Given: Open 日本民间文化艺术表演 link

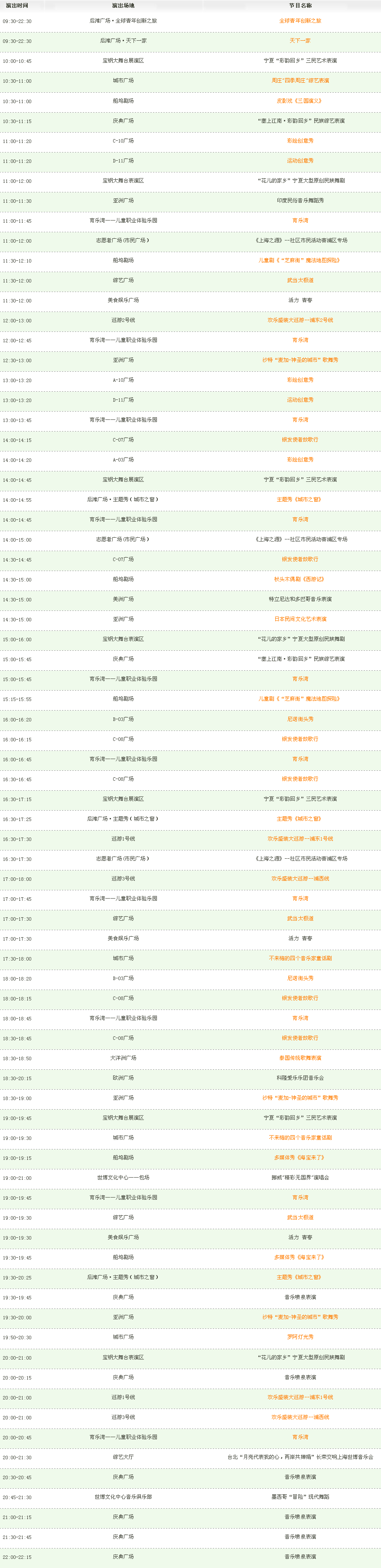Looking at the screenshot, I should click(300, 619).
